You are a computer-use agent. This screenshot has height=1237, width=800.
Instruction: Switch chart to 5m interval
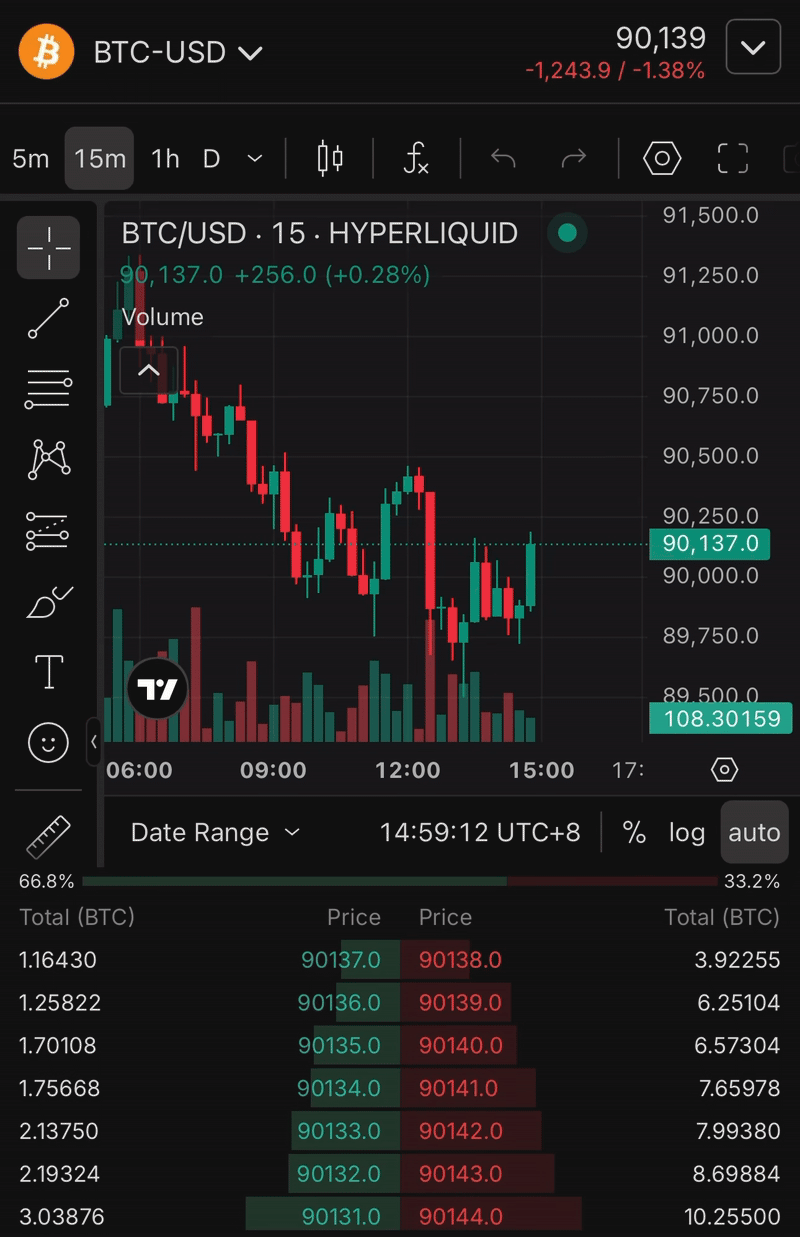pos(30,158)
